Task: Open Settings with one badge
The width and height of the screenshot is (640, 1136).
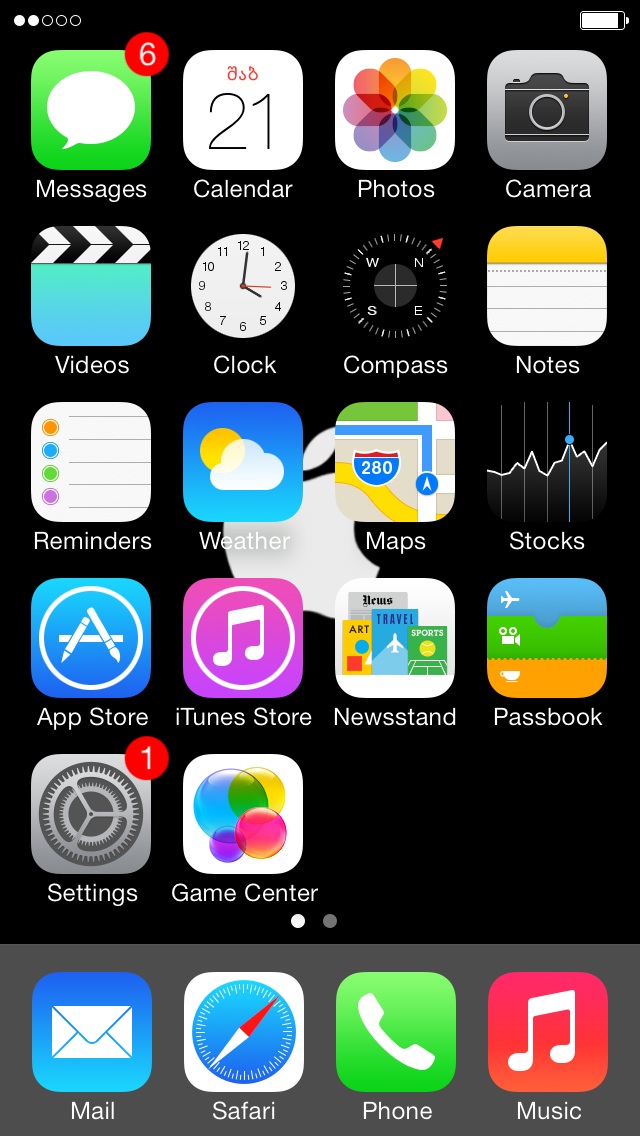Action: (91, 814)
